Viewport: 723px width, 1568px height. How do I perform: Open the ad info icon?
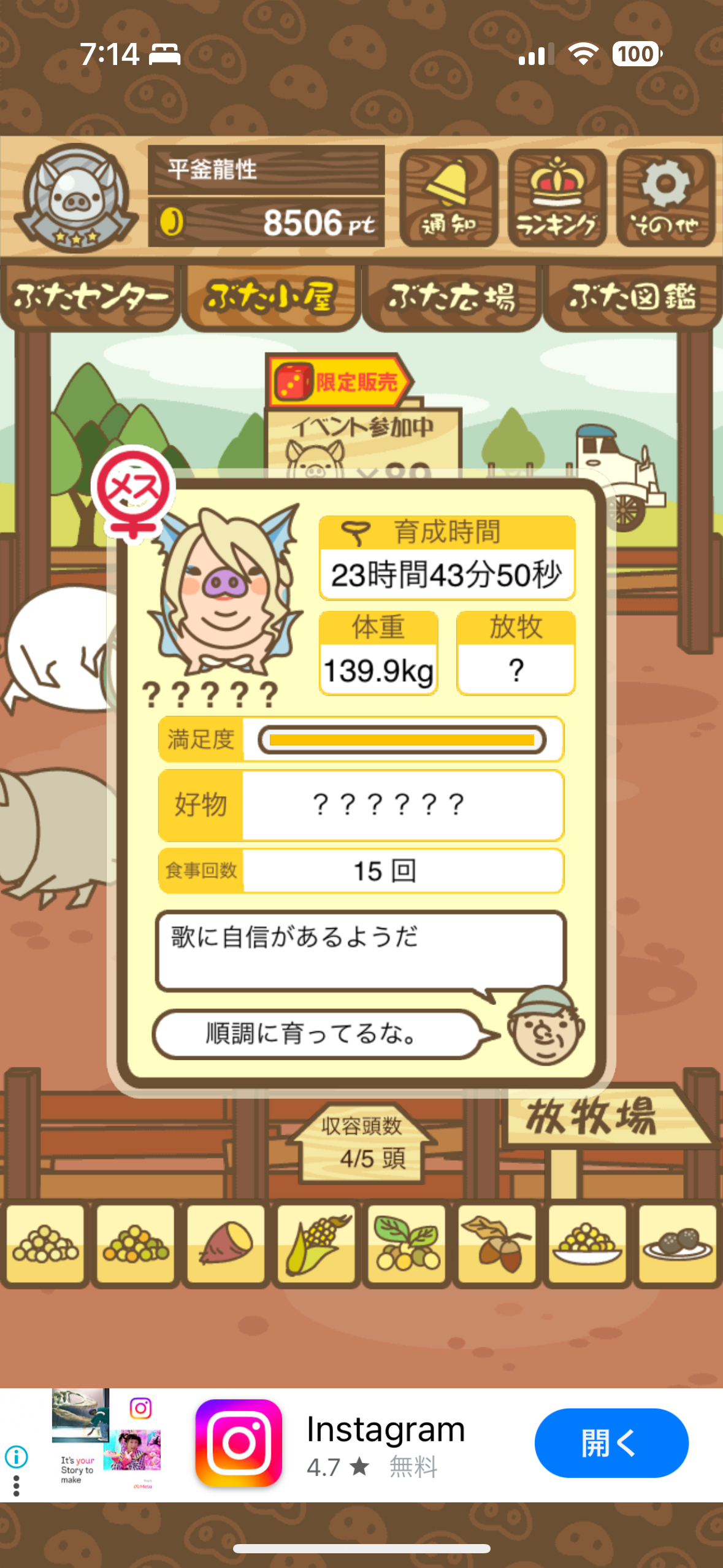click(17, 1456)
